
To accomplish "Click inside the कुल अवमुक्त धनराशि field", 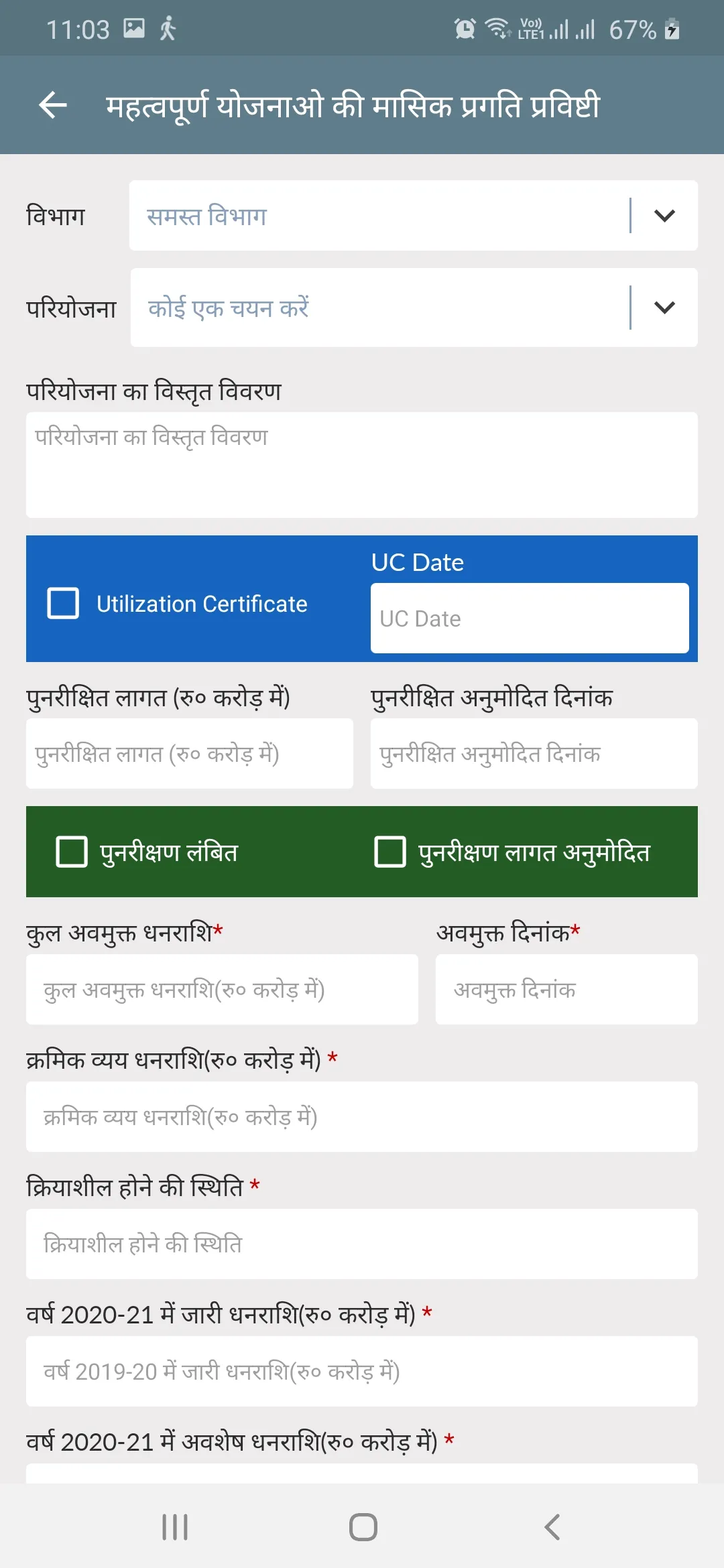I will coord(222,989).
